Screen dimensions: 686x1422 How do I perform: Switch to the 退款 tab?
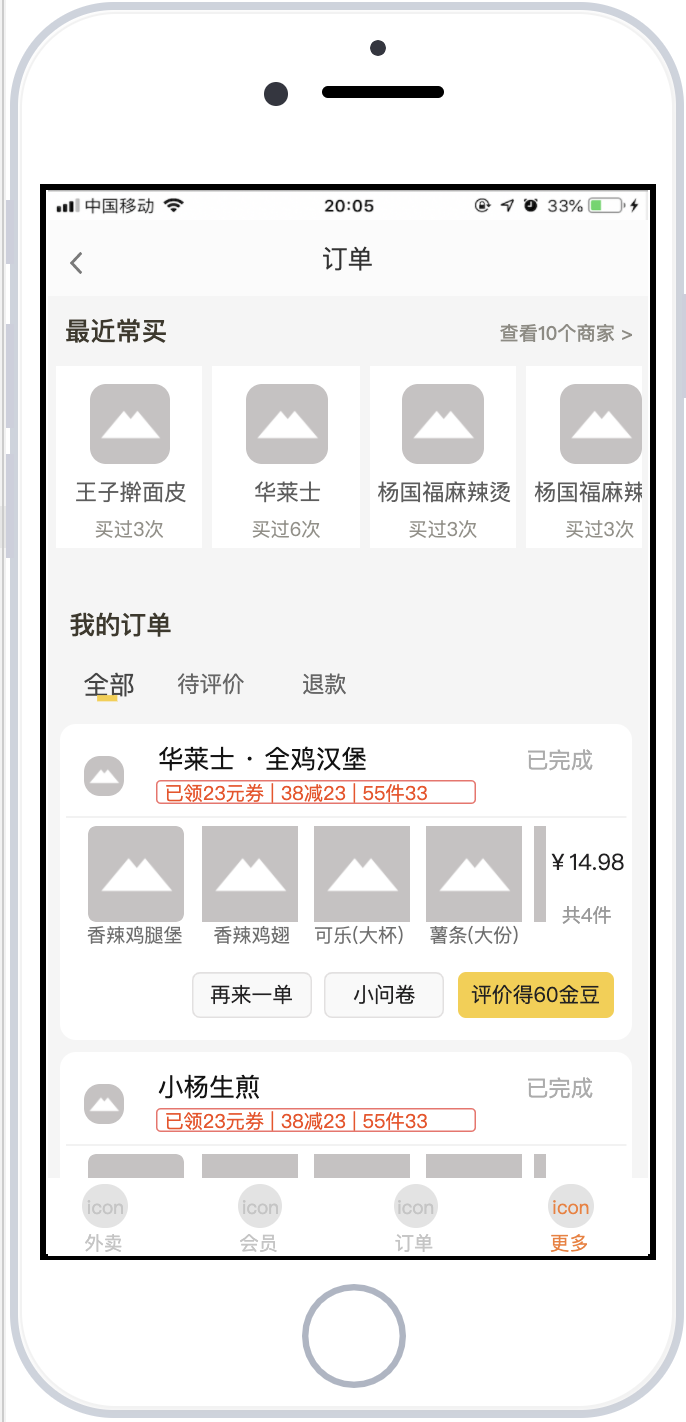pyautogui.click(x=324, y=685)
